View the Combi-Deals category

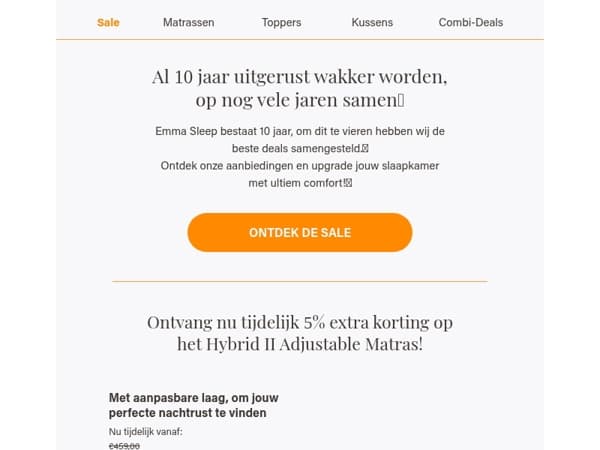click(471, 23)
